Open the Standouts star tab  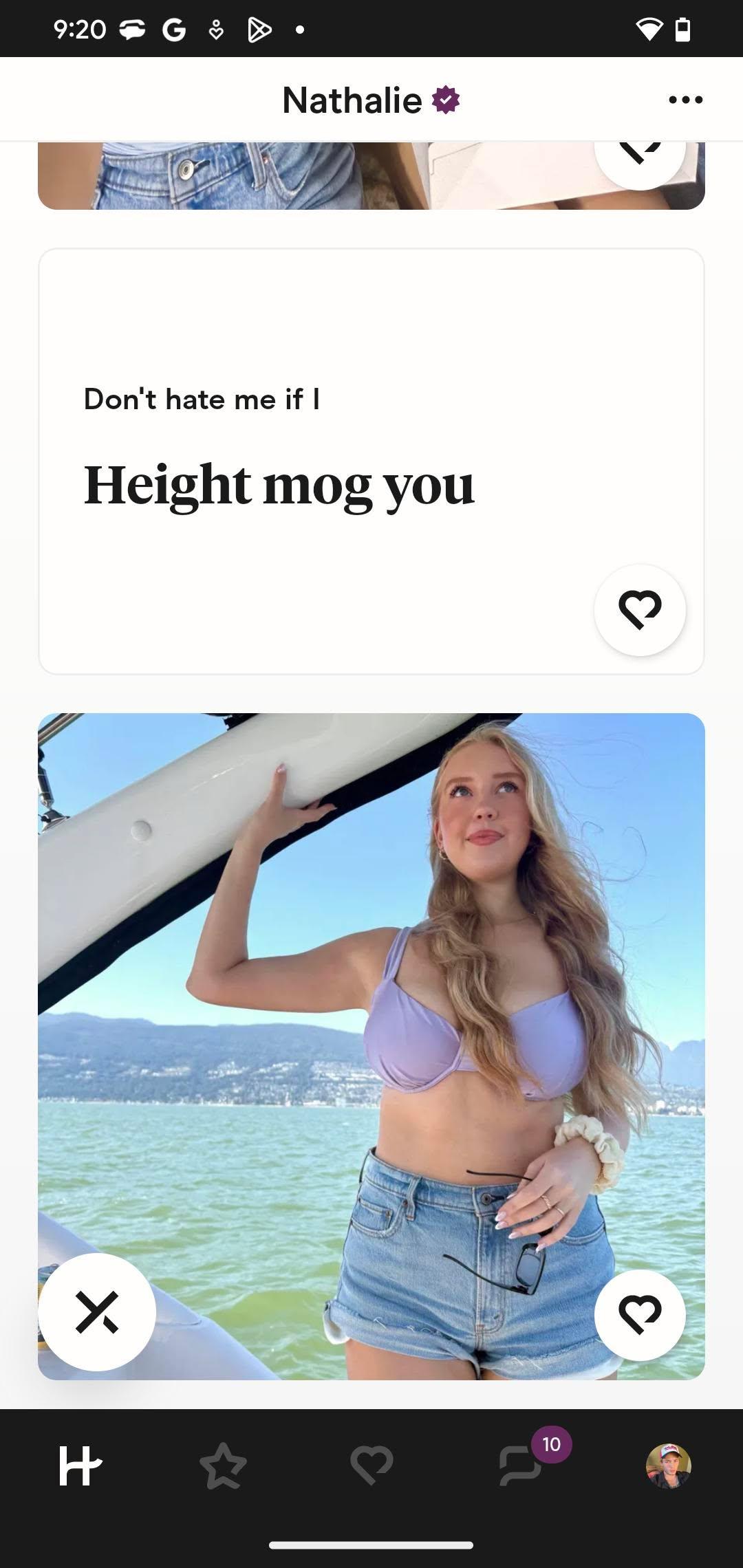click(x=223, y=1466)
